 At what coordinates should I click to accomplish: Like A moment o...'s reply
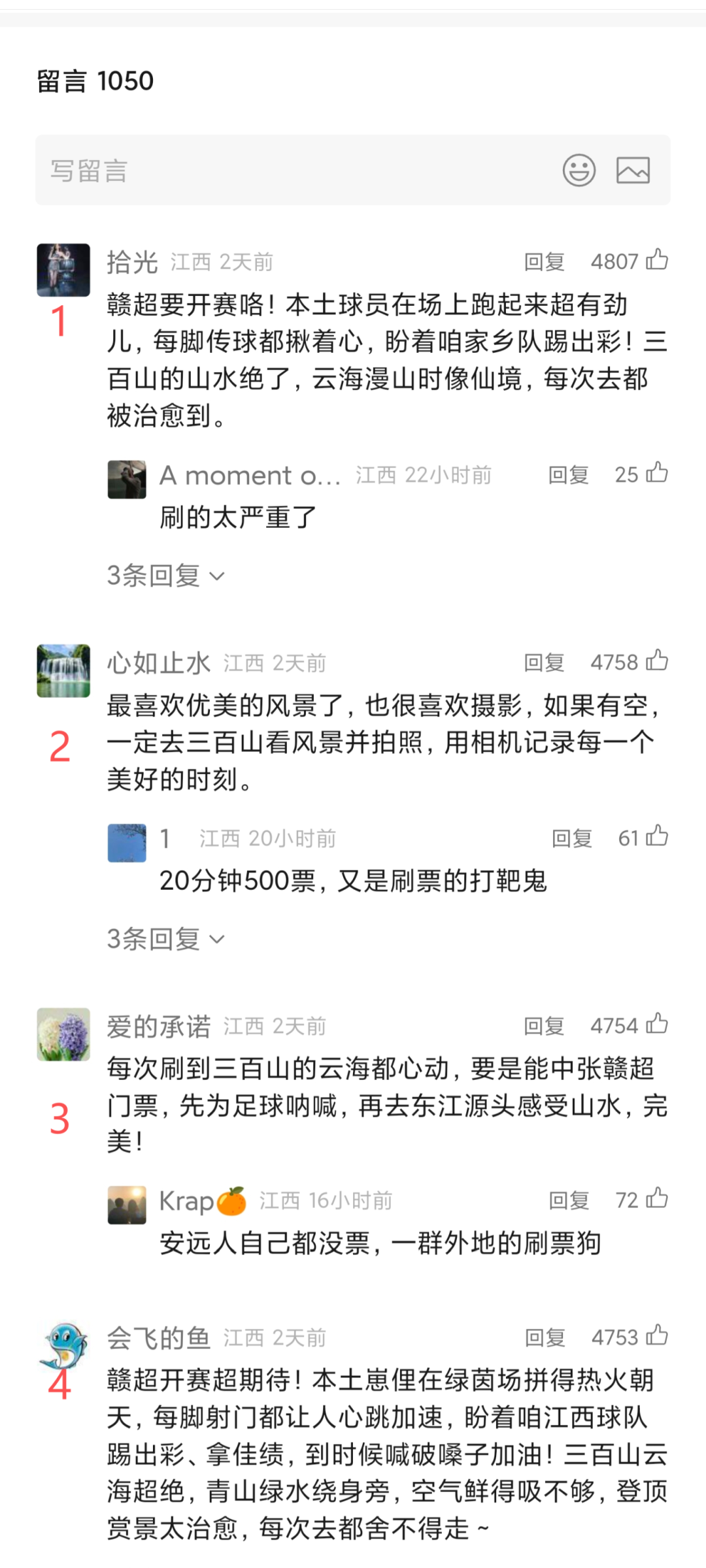656,473
